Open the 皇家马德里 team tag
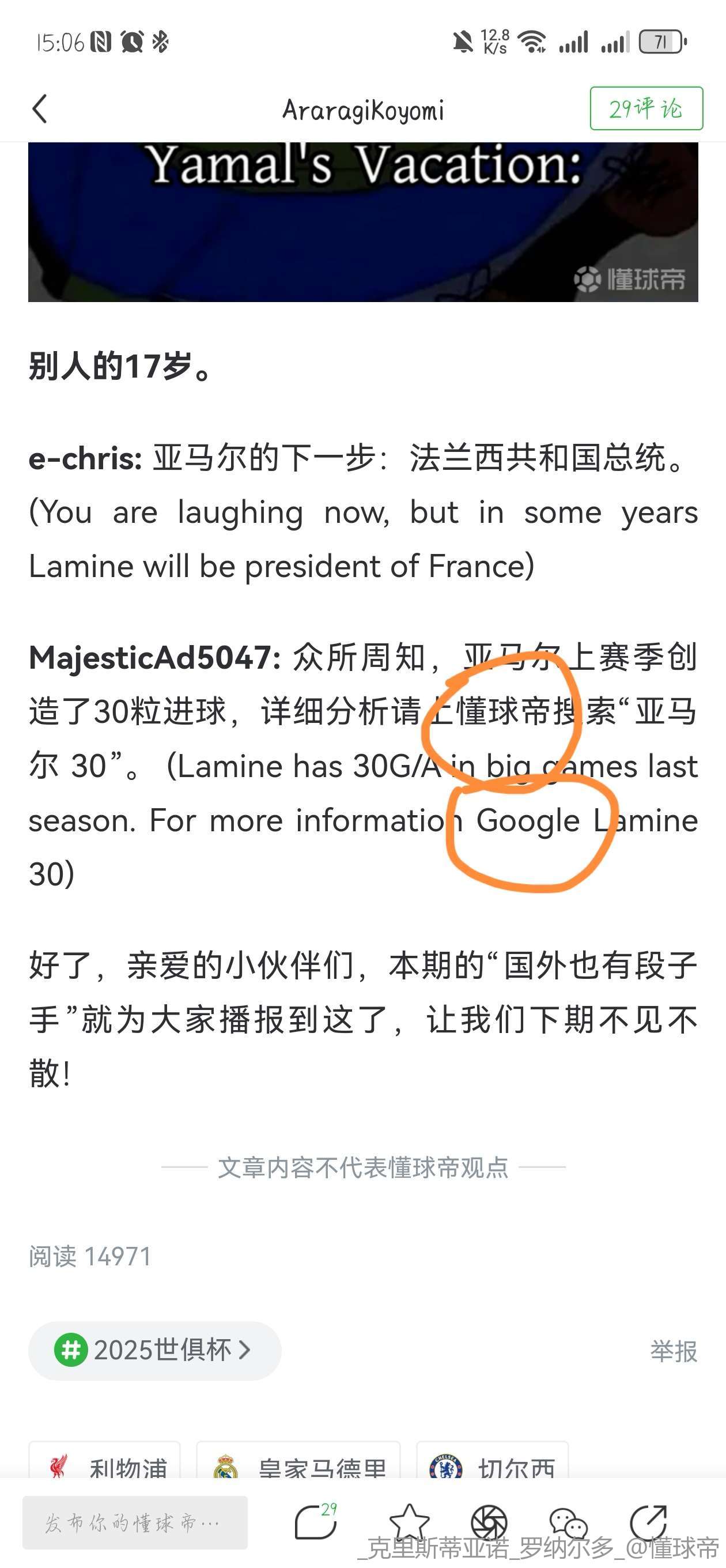The width and height of the screenshot is (726, 1568). [298, 1463]
